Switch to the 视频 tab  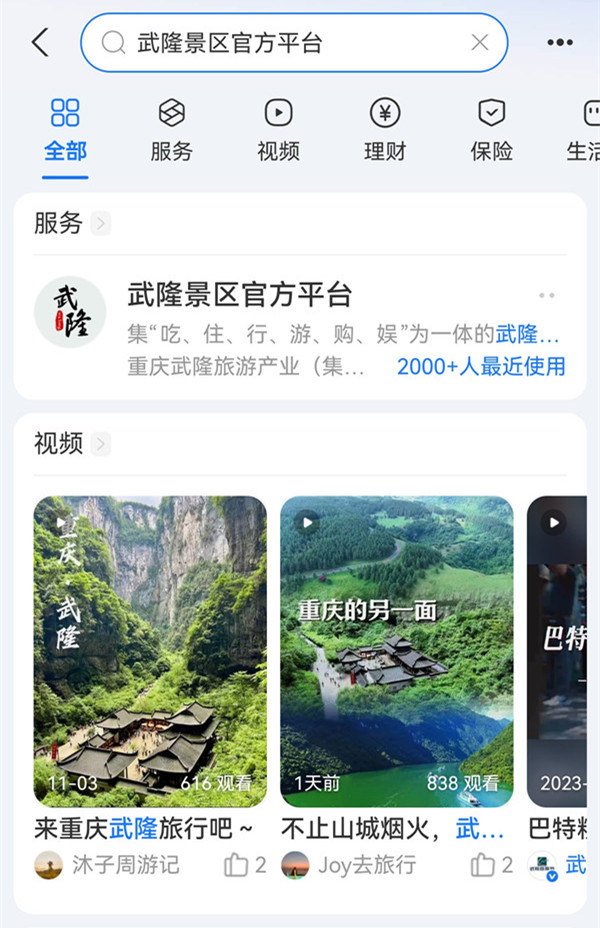click(278, 130)
